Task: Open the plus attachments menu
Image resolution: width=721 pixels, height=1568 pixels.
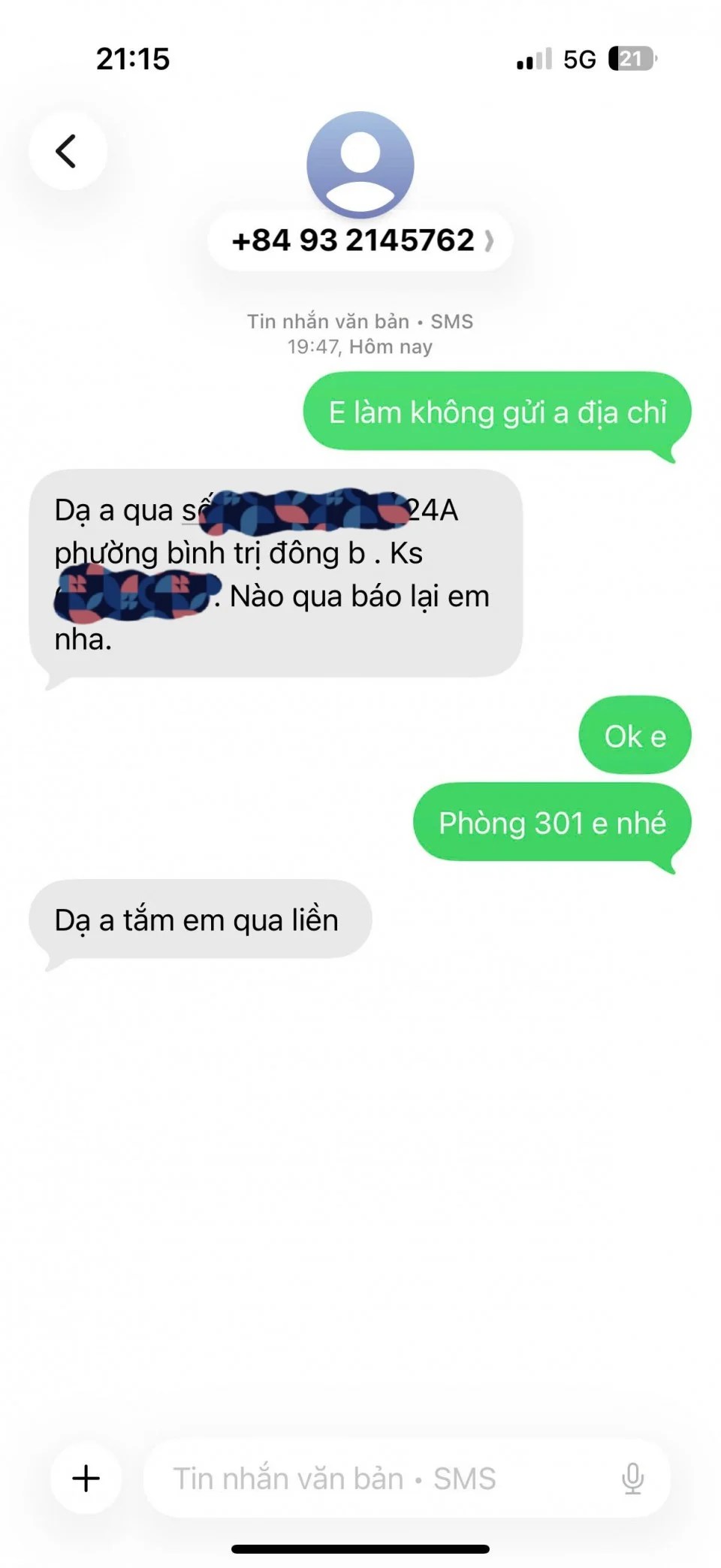Action: (86, 1477)
